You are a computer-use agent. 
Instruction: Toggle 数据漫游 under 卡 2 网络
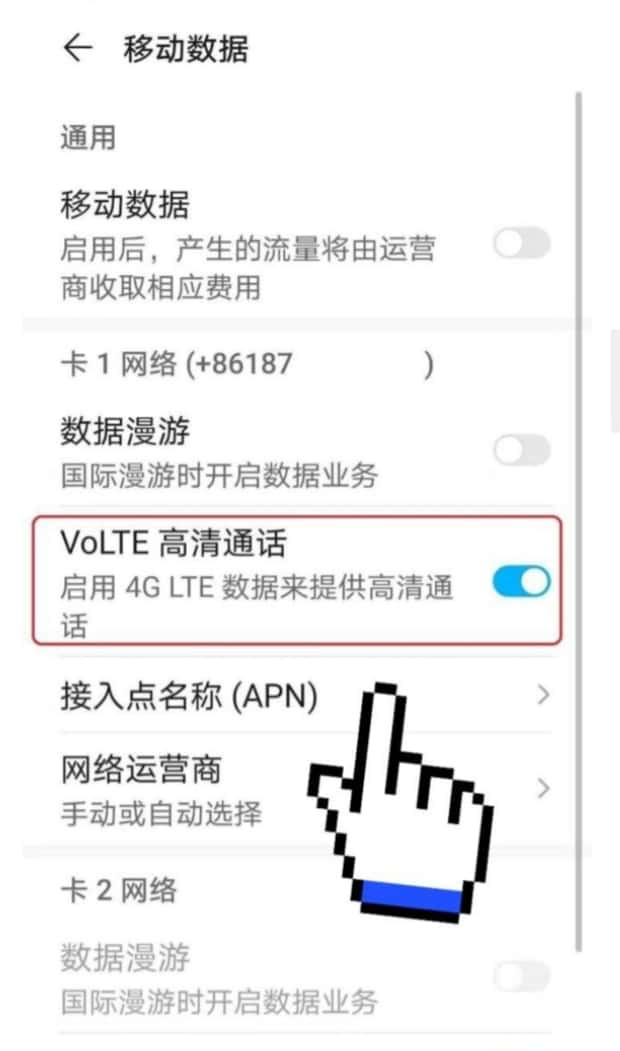522,975
